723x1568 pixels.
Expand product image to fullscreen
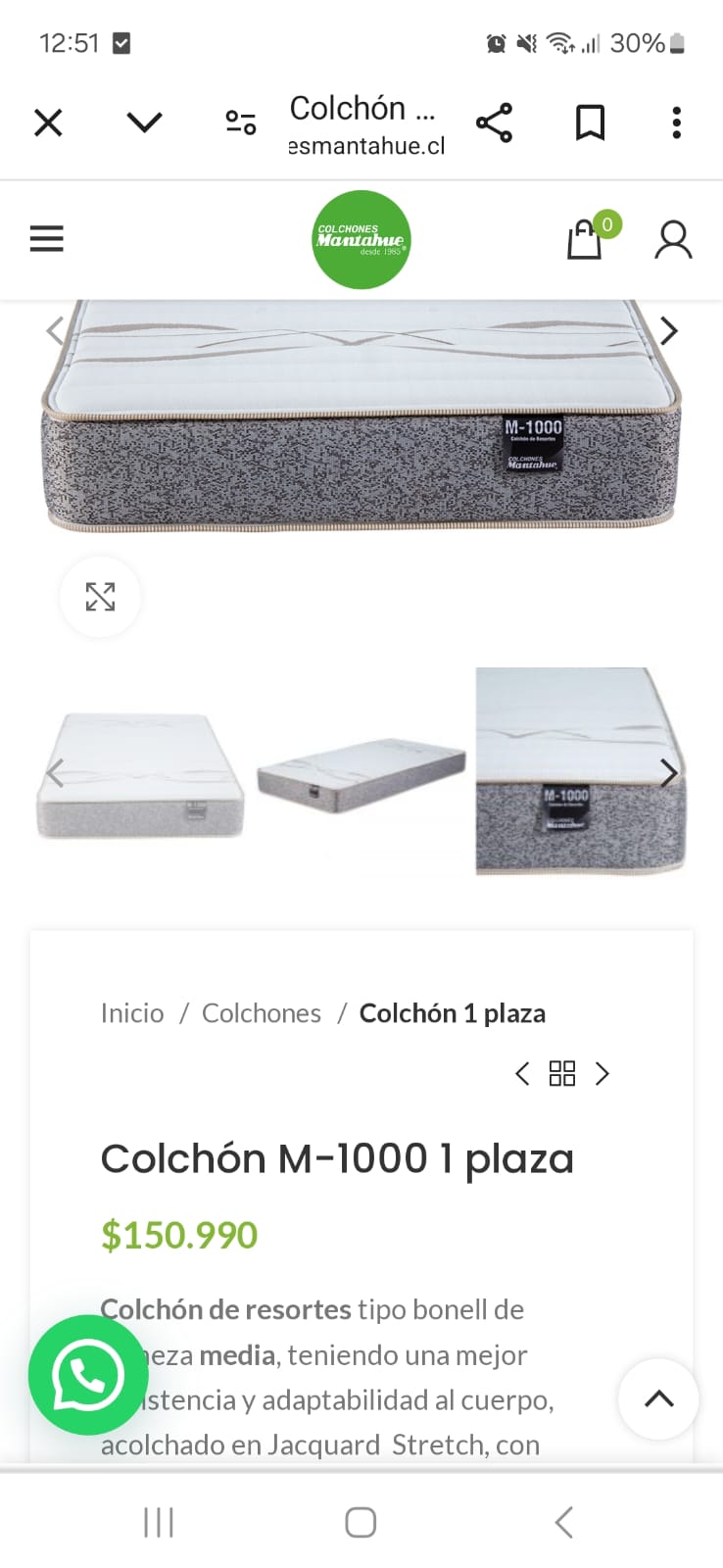(100, 597)
